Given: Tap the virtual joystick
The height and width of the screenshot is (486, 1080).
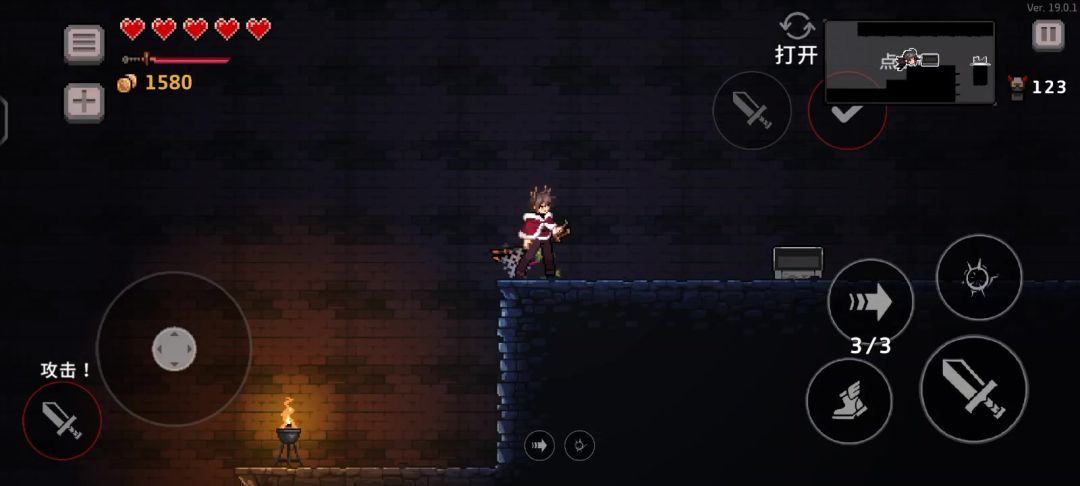Looking at the screenshot, I should [x=174, y=349].
